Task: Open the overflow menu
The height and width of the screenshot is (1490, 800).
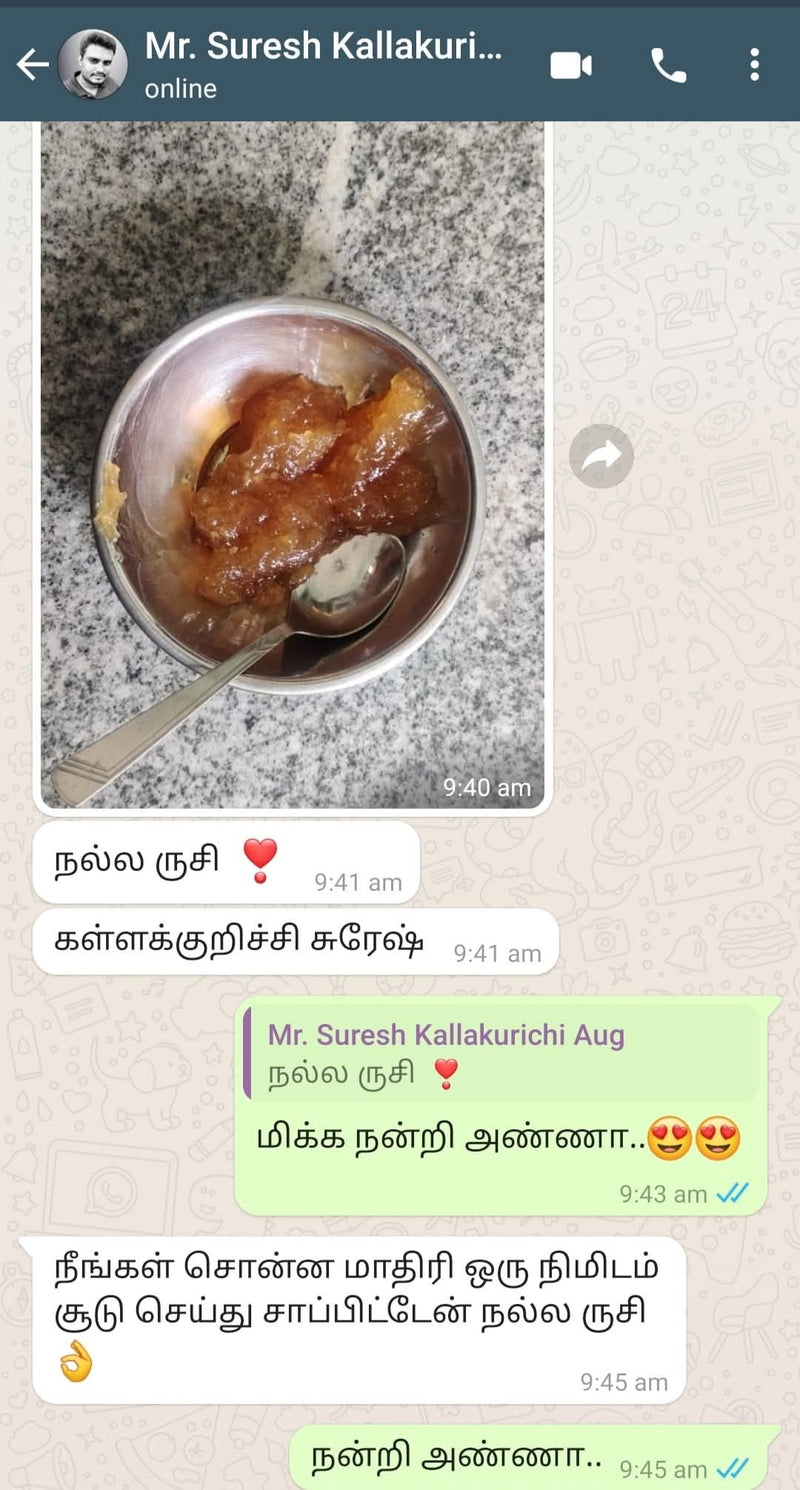Action: 754,65
